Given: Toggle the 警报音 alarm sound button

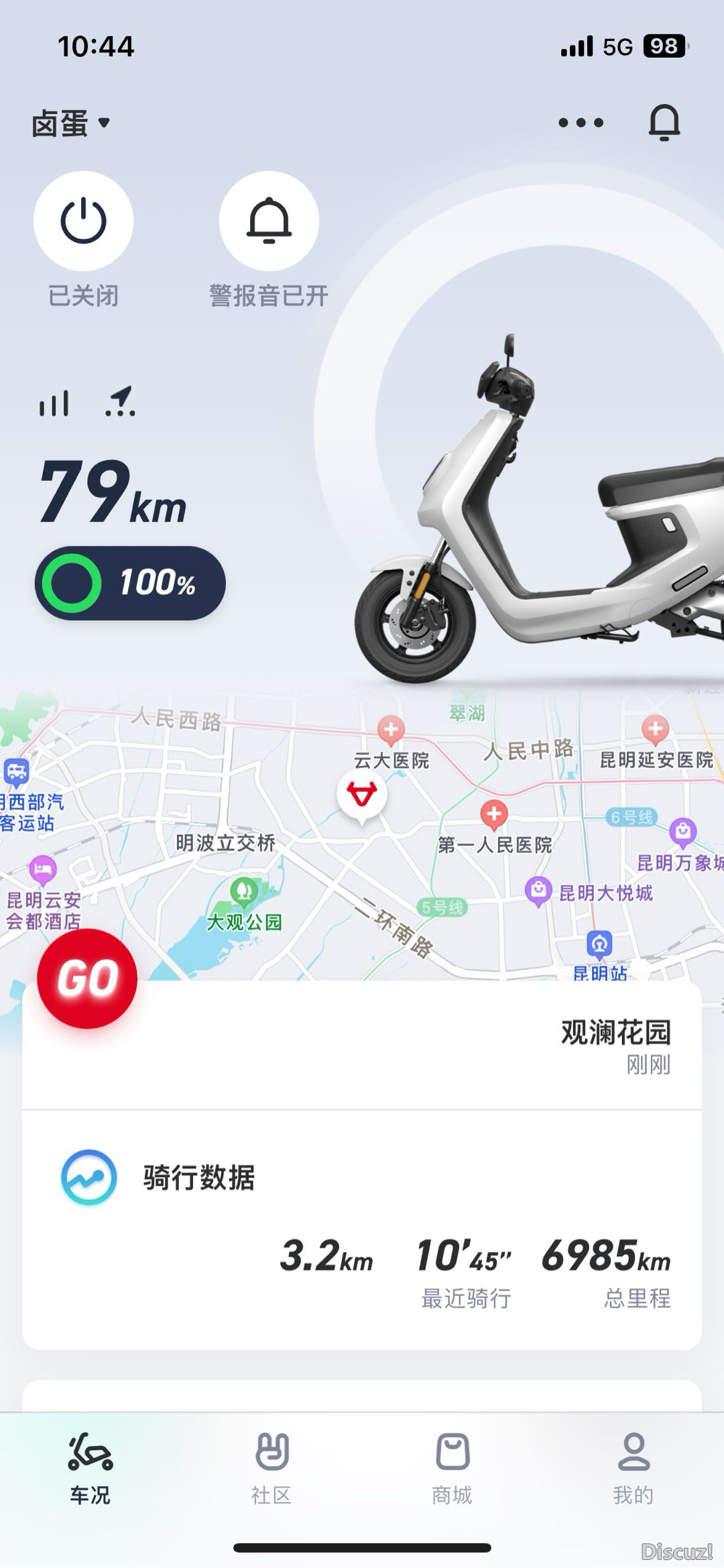Looking at the screenshot, I should click(269, 221).
